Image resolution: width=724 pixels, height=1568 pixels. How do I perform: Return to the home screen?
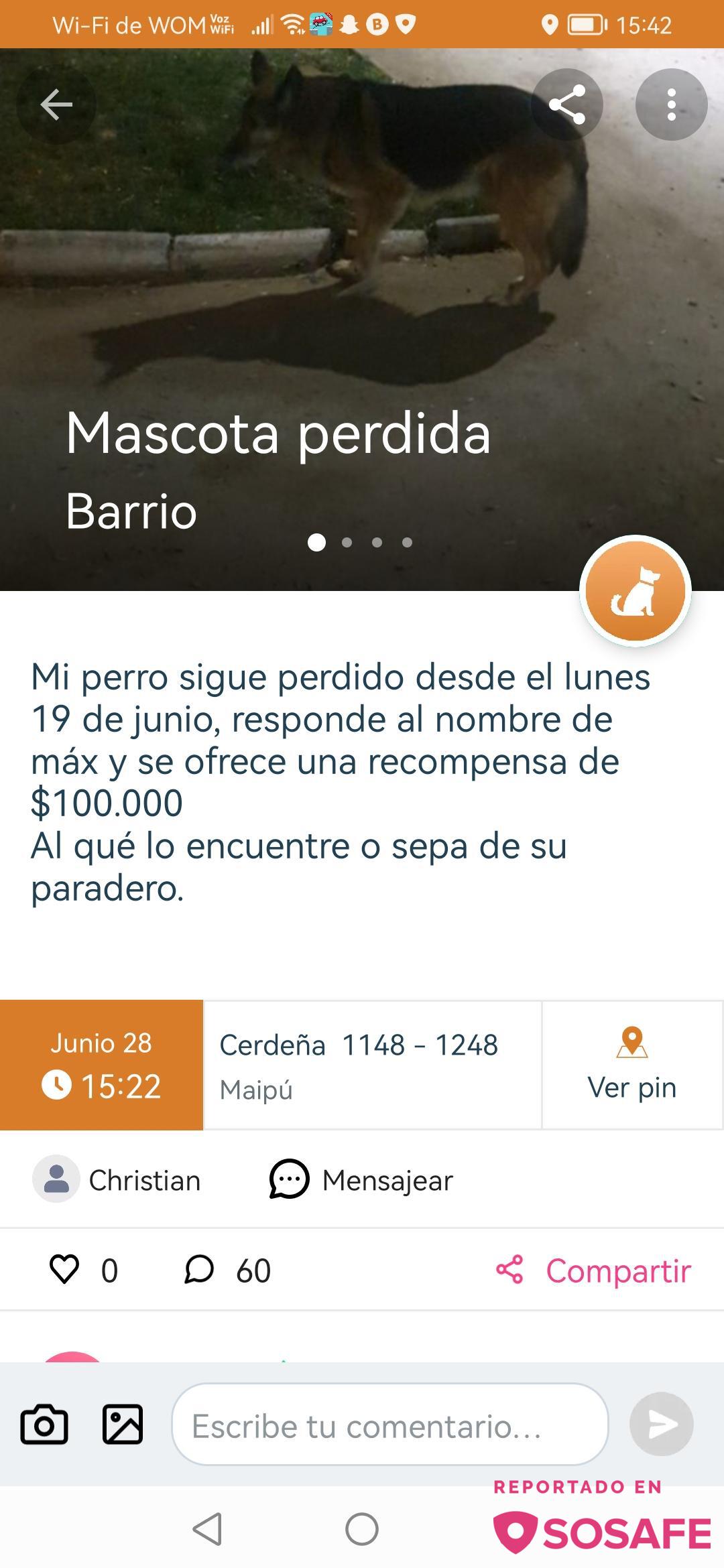click(362, 1529)
